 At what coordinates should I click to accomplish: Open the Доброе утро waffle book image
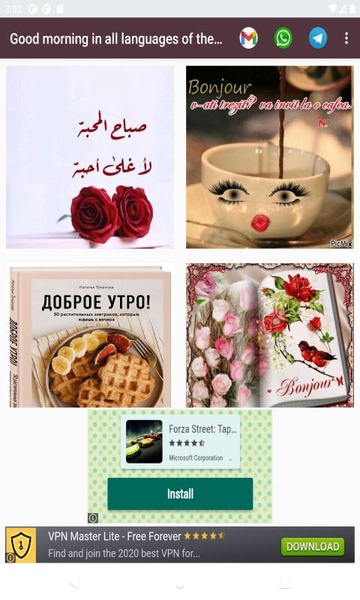(x=90, y=336)
